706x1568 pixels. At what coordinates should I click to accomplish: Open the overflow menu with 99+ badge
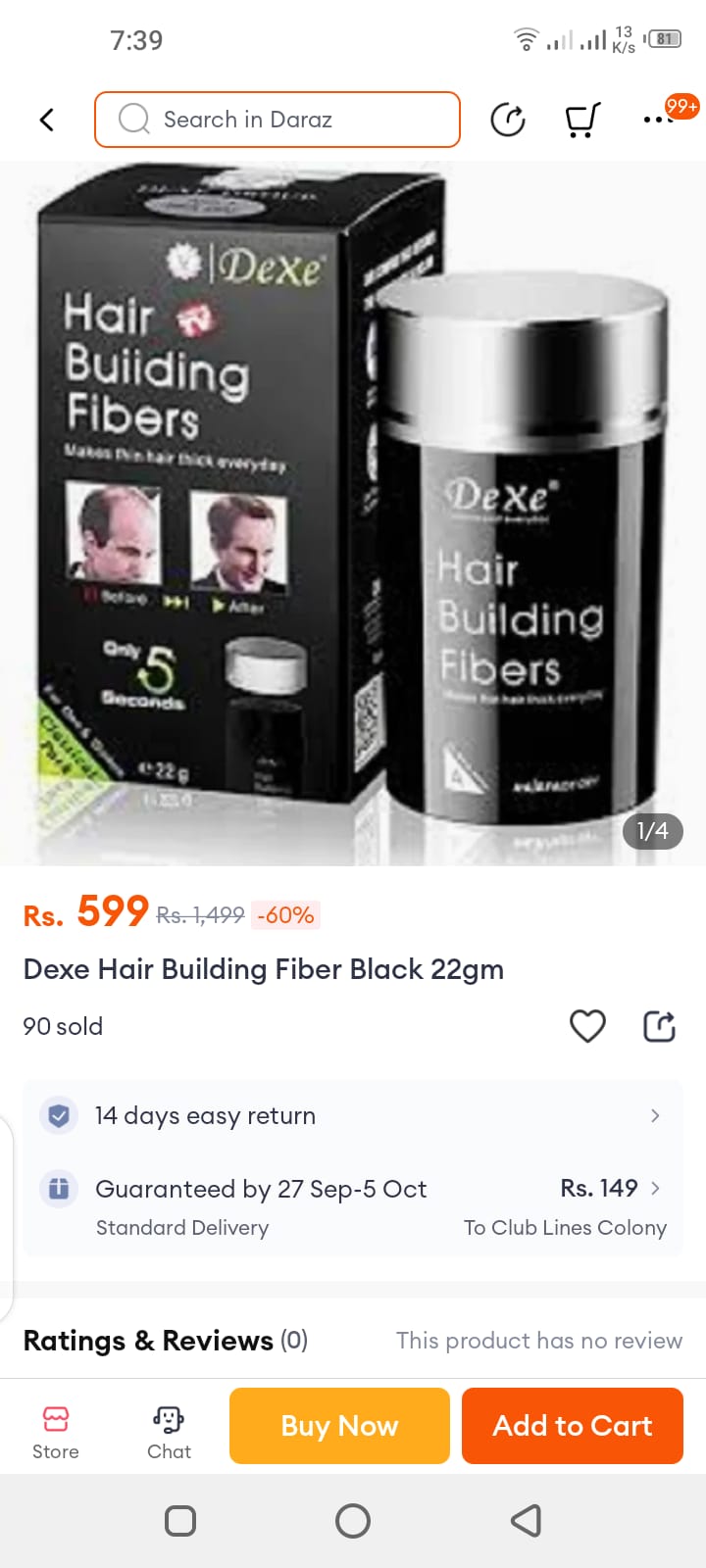659,119
